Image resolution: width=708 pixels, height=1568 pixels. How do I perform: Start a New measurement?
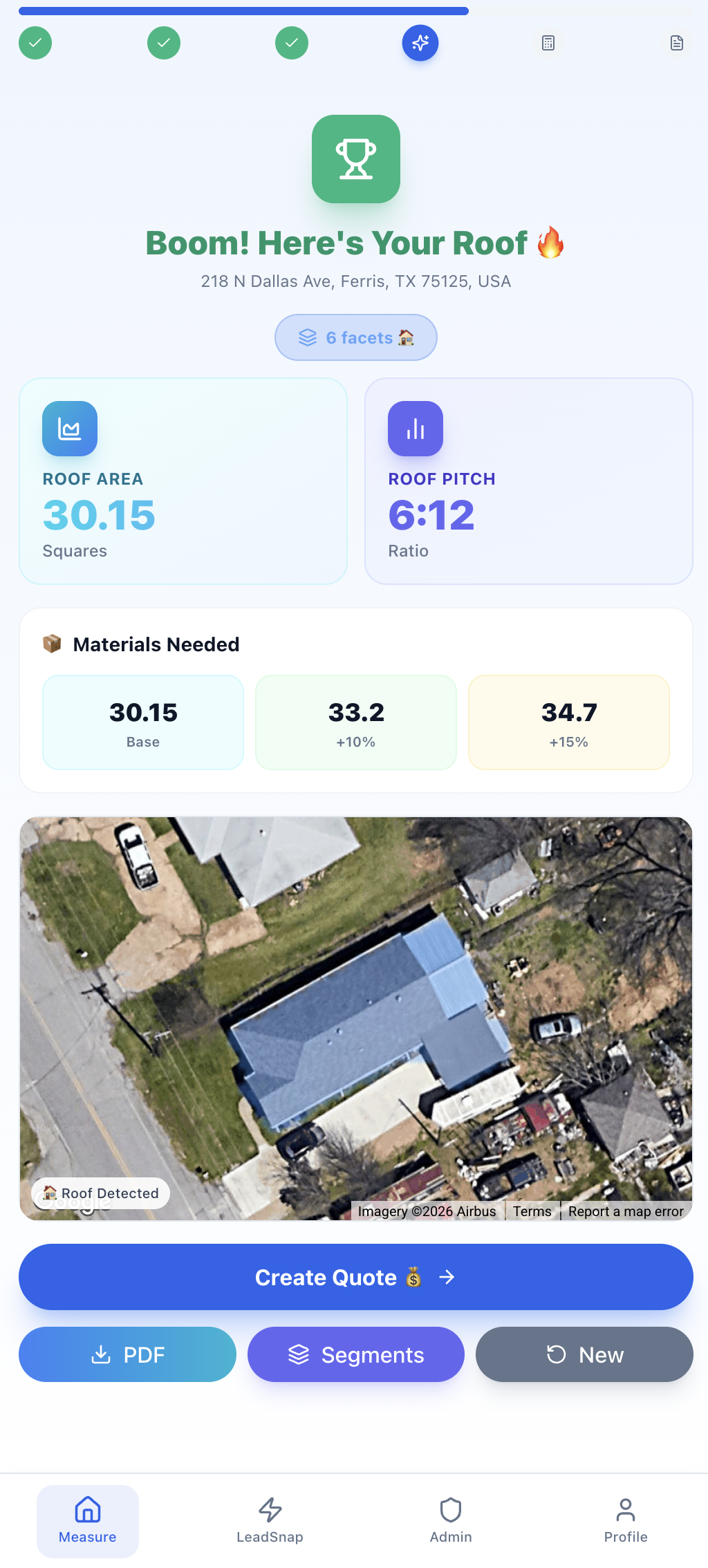[584, 1354]
